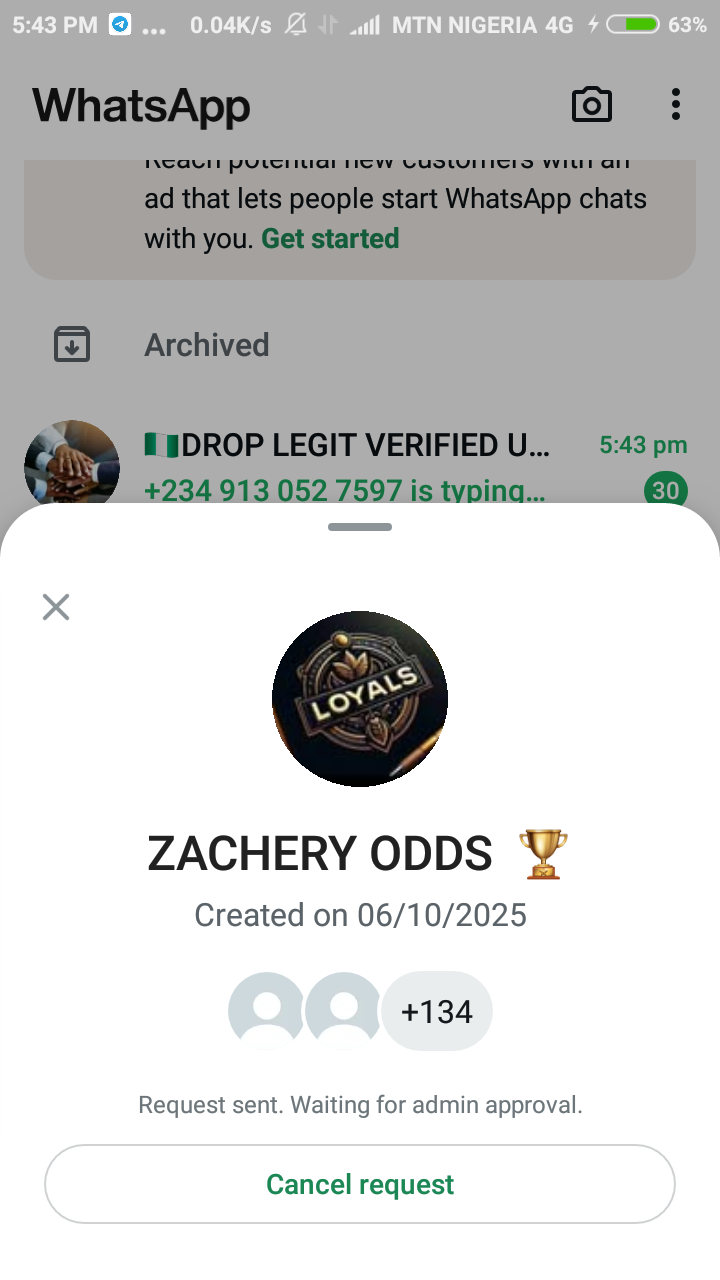Open the three-dot overflow menu
The image size is (720, 1280).
pyautogui.click(x=676, y=104)
